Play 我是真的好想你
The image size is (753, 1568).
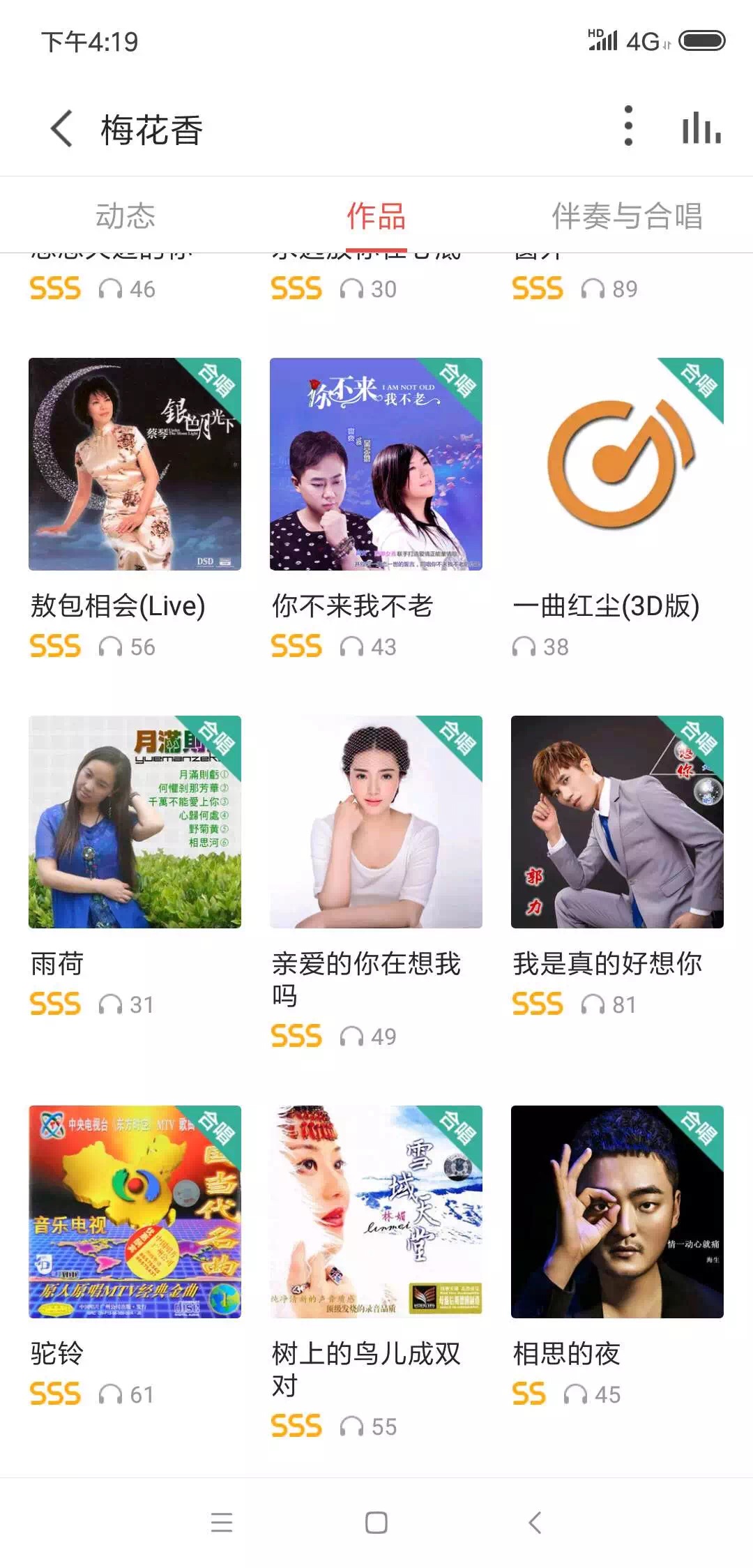pyautogui.click(x=617, y=822)
